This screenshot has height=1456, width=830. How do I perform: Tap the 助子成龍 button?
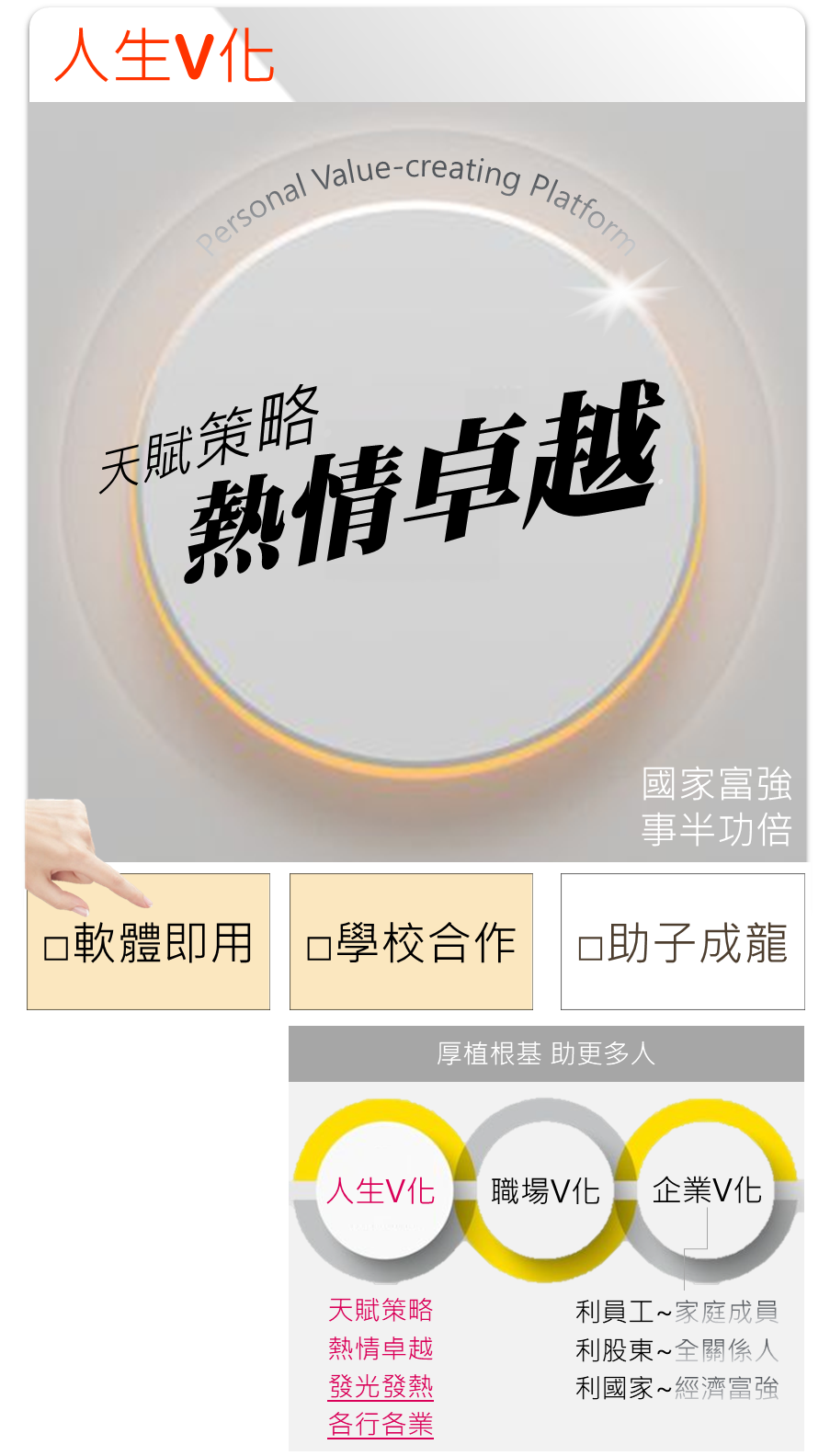click(683, 942)
